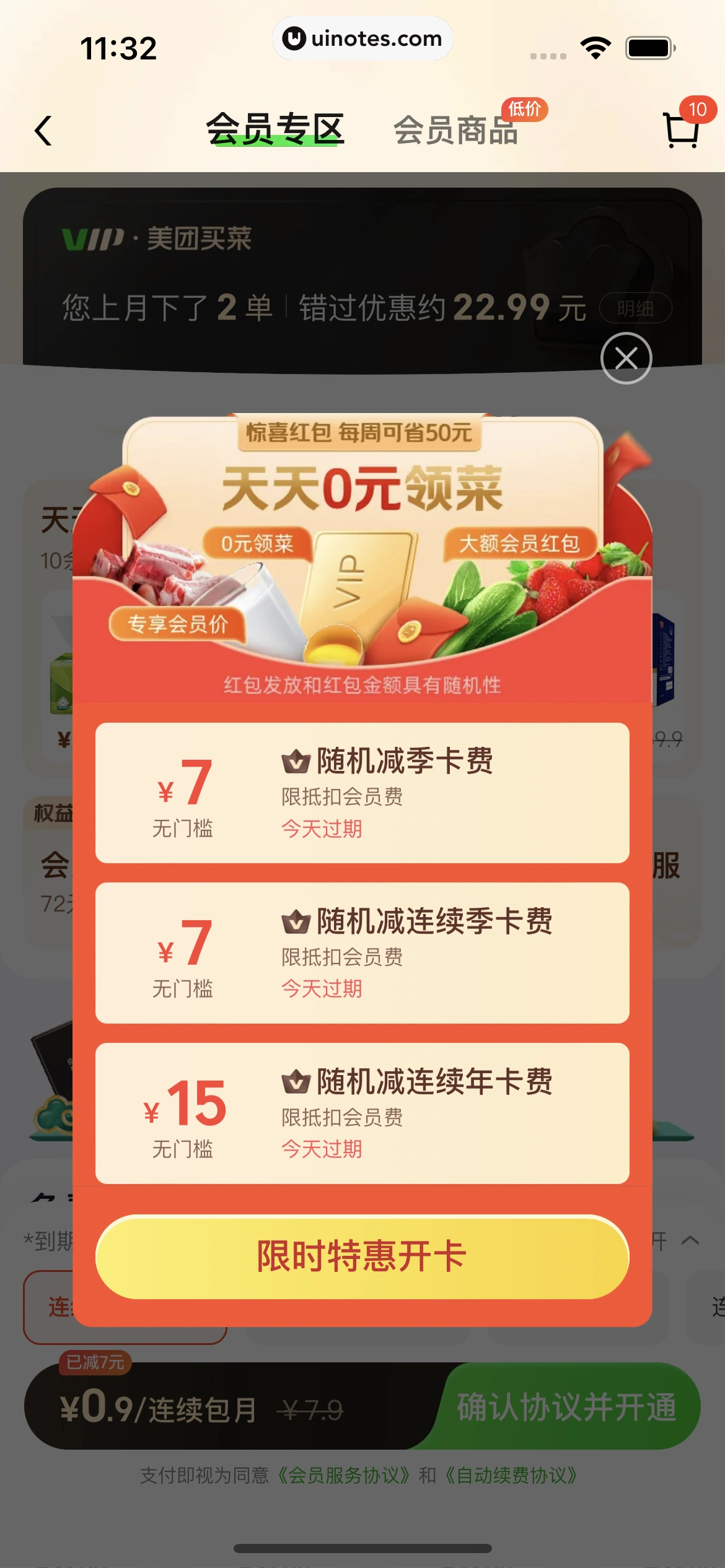725x1568 pixels.
Task: Close the red packet popup
Action: point(626,358)
